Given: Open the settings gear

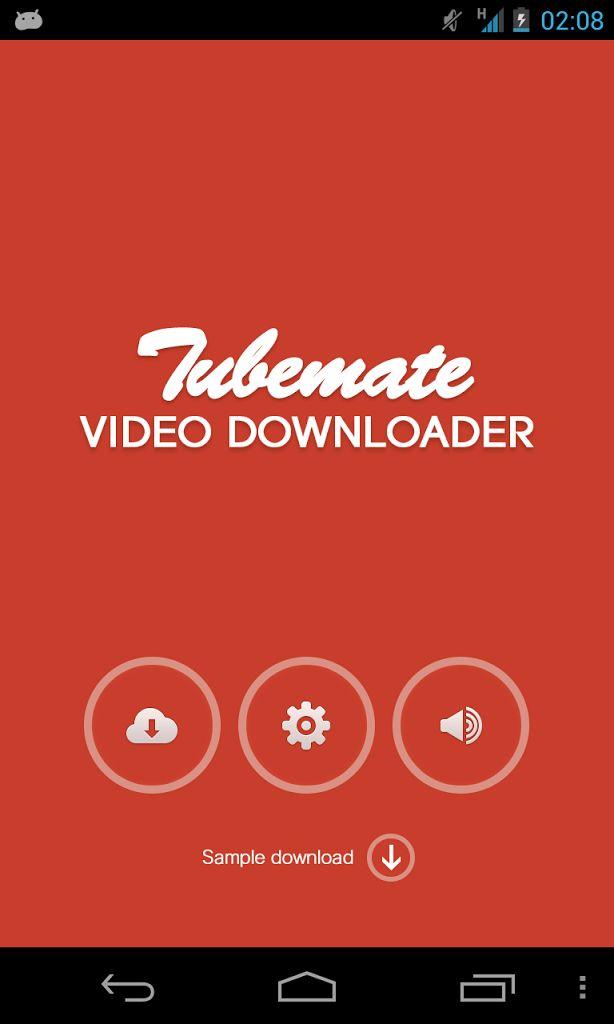Looking at the screenshot, I should coord(306,725).
